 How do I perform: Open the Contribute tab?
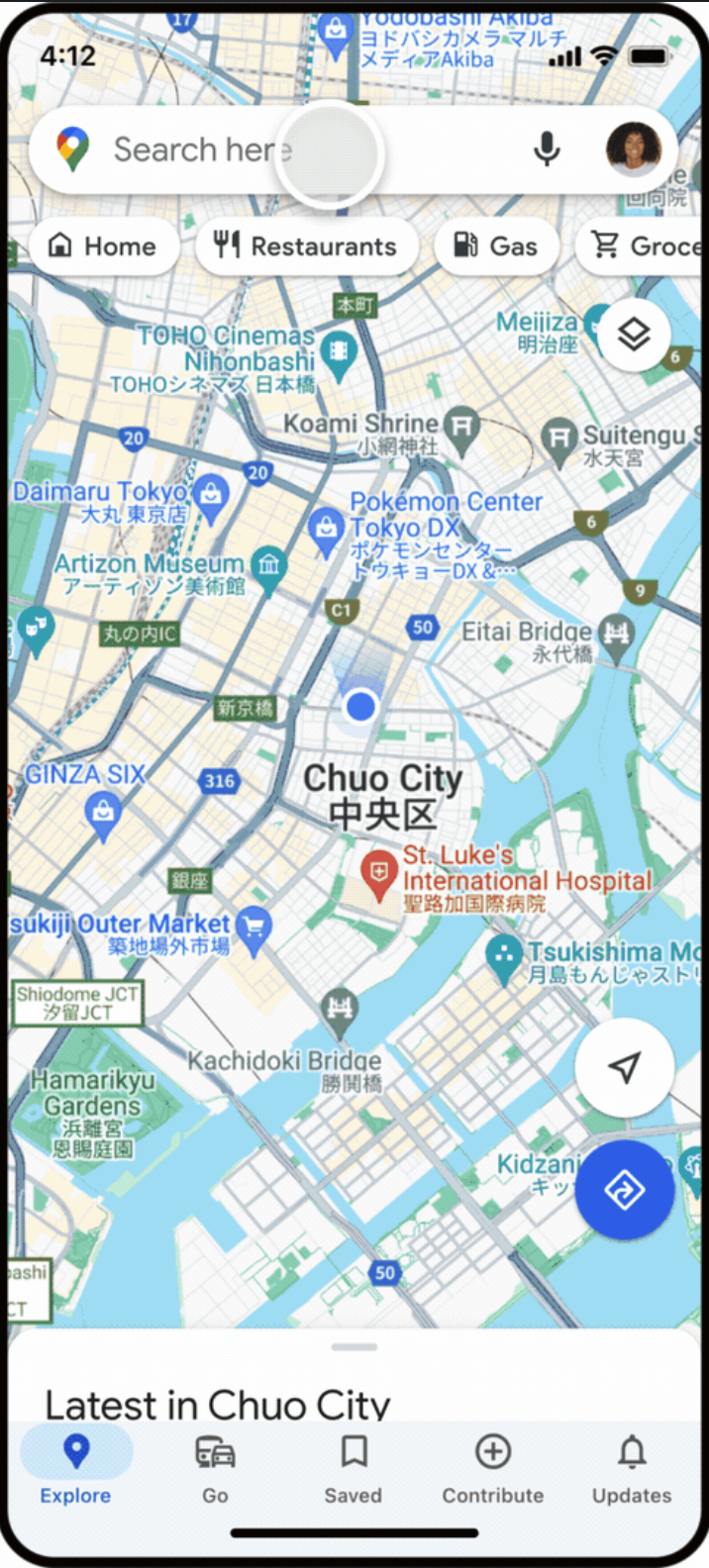(492, 1469)
